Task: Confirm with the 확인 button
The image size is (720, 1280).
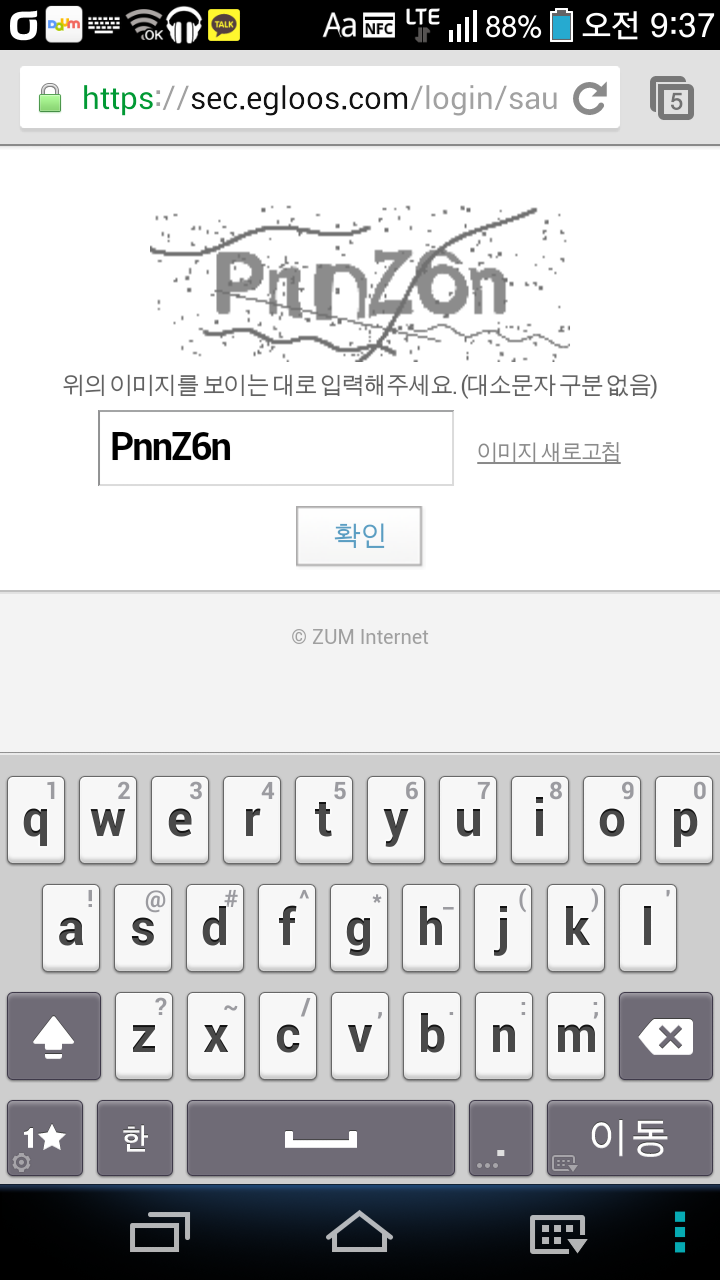Action: tap(359, 535)
